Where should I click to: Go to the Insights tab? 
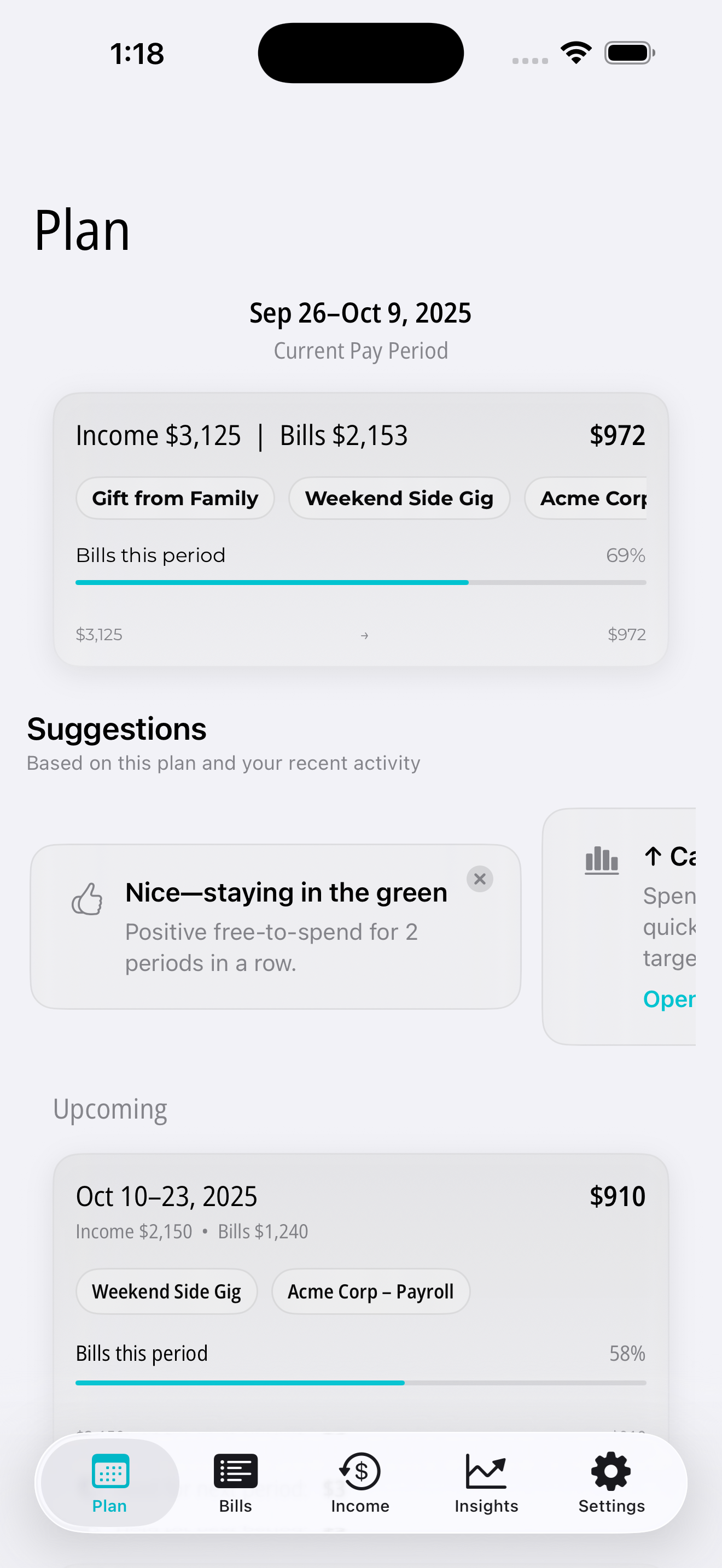pyautogui.click(x=486, y=1483)
